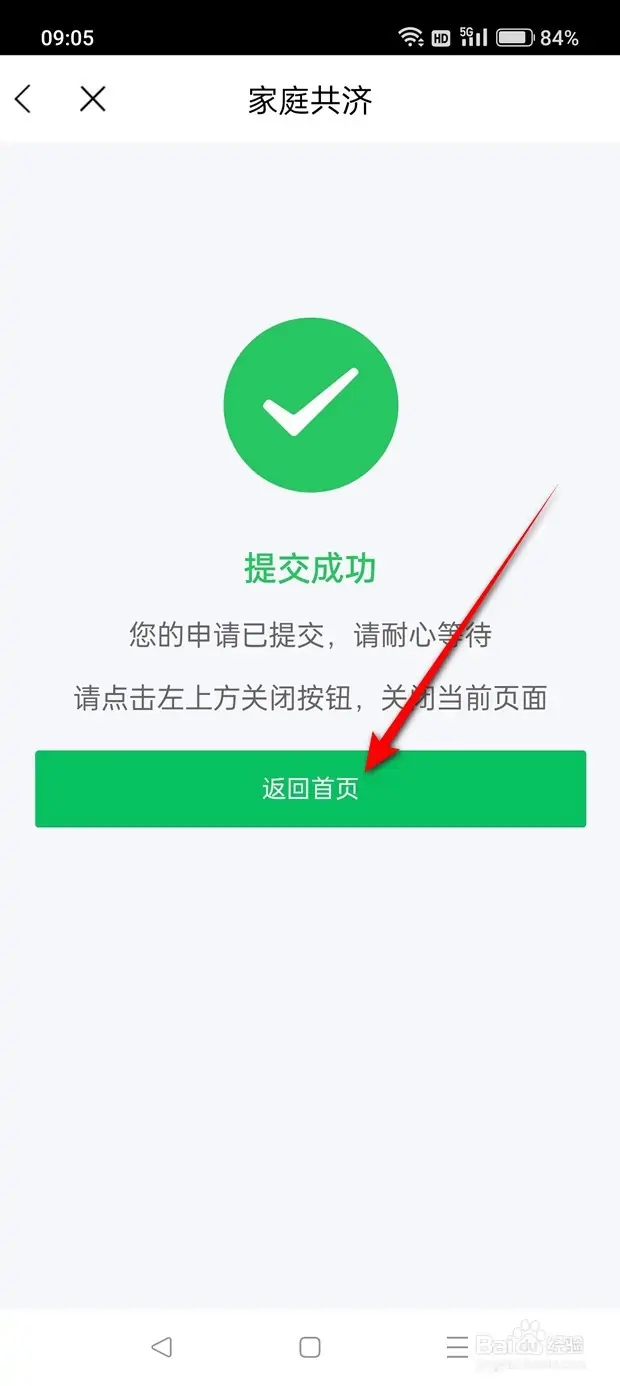Go to the system home screen
This screenshot has width=620, height=1386.
click(x=310, y=1347)
